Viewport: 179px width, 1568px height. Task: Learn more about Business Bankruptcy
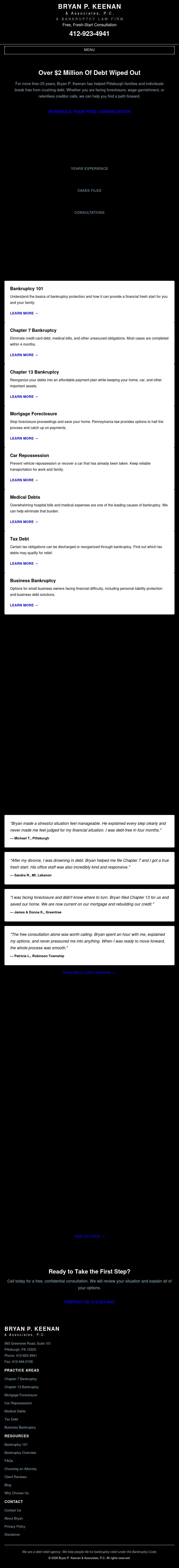pos(24,605)
